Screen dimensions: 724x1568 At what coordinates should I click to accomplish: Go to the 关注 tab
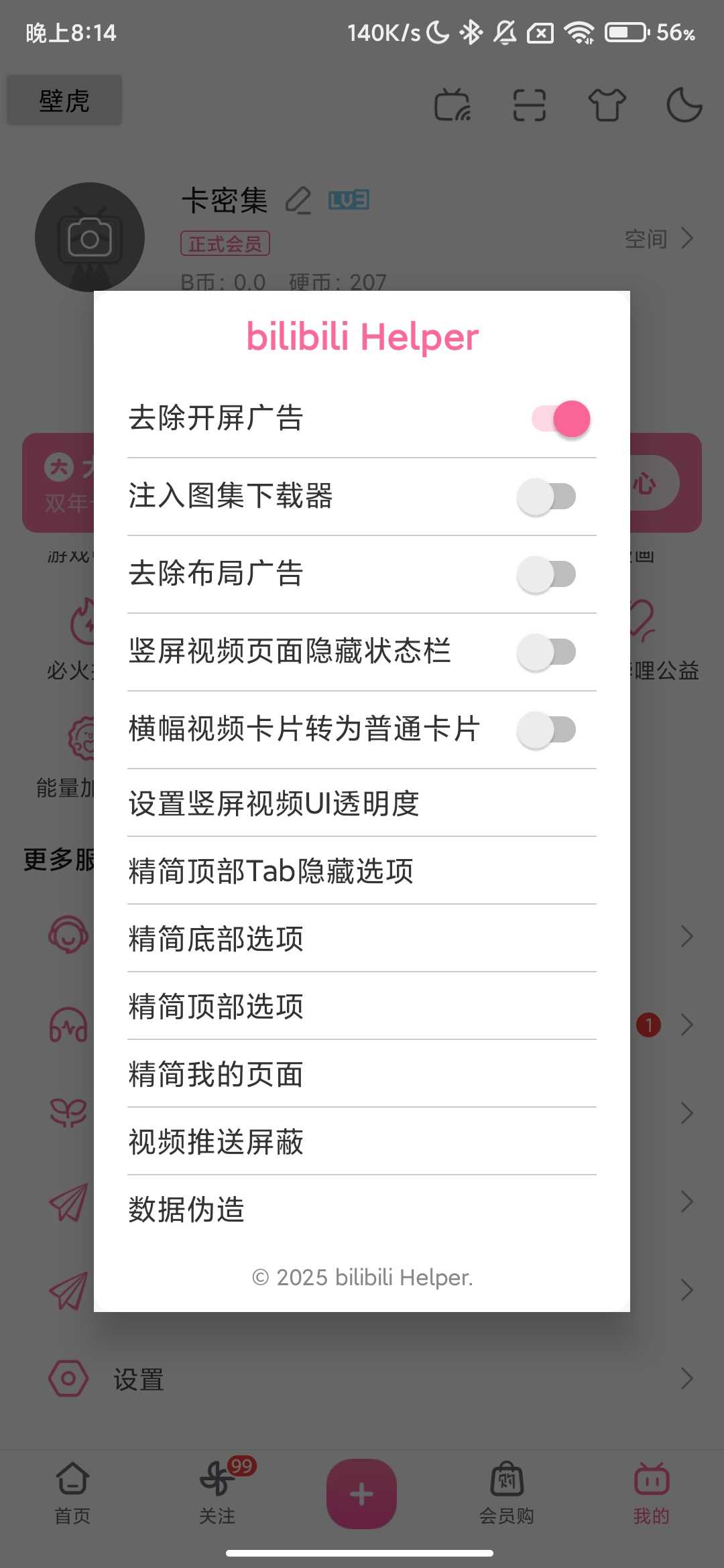pos(217,1493)
